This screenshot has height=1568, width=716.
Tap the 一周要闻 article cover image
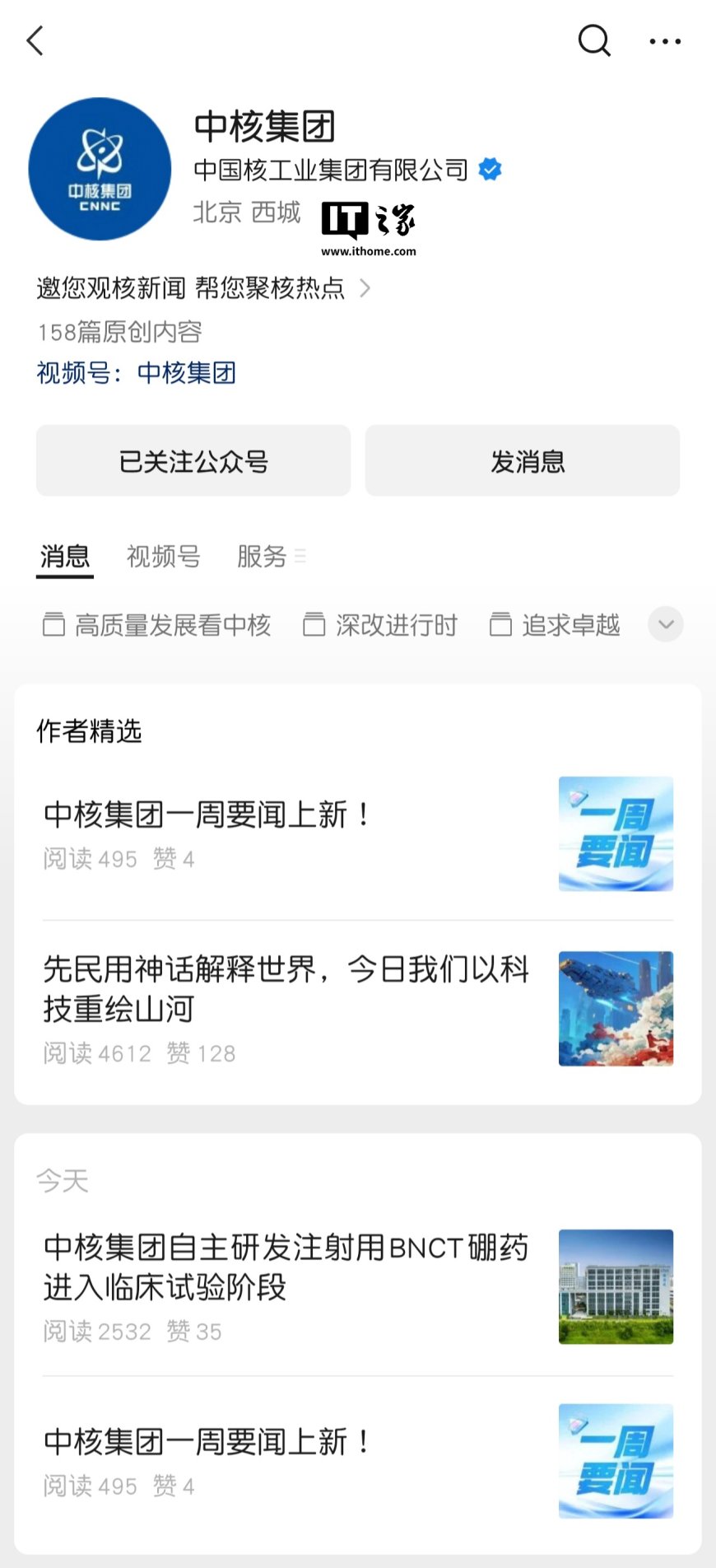(x=616, y=833)
